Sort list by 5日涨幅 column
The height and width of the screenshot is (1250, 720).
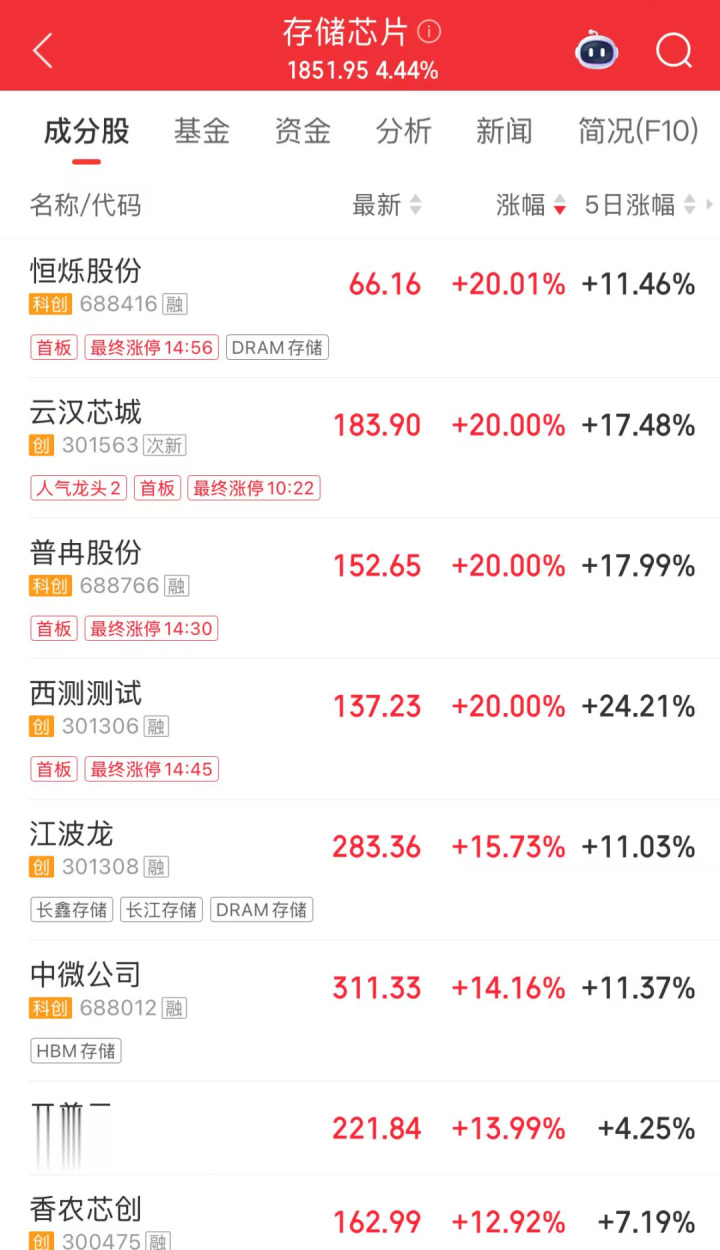(x=639, y=205)
